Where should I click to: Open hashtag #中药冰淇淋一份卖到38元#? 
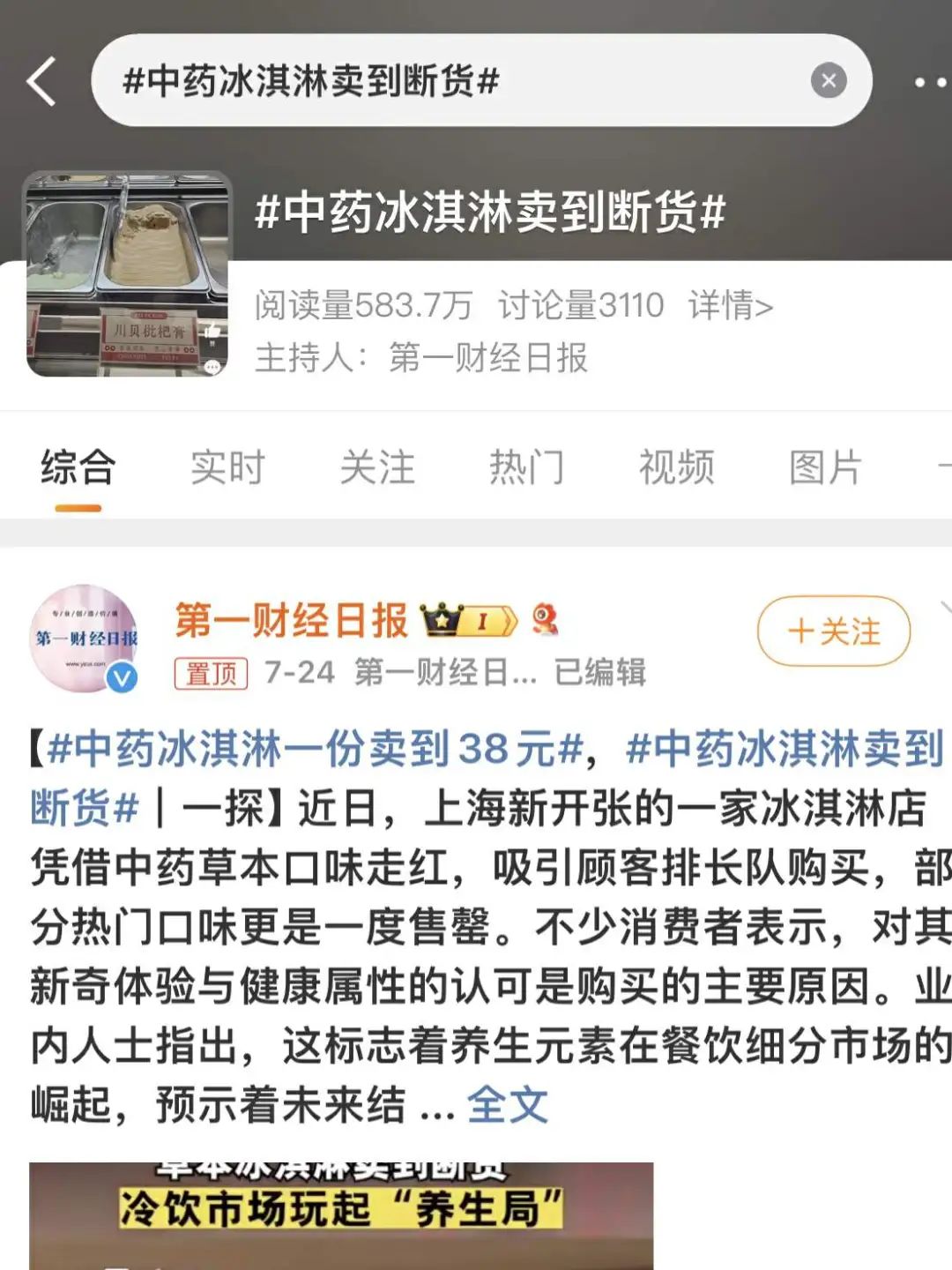click(316, 749)
